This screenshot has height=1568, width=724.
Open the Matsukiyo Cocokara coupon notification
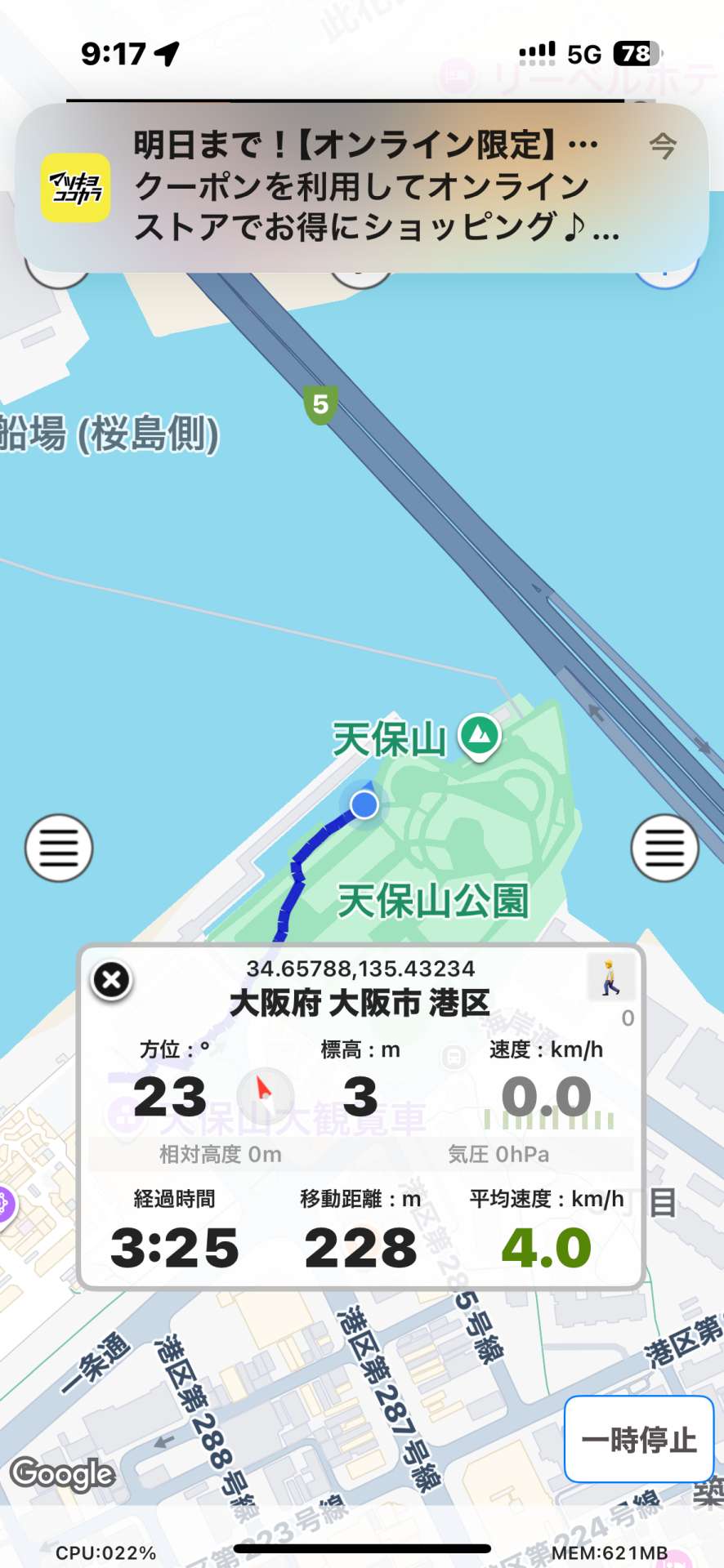361,187
